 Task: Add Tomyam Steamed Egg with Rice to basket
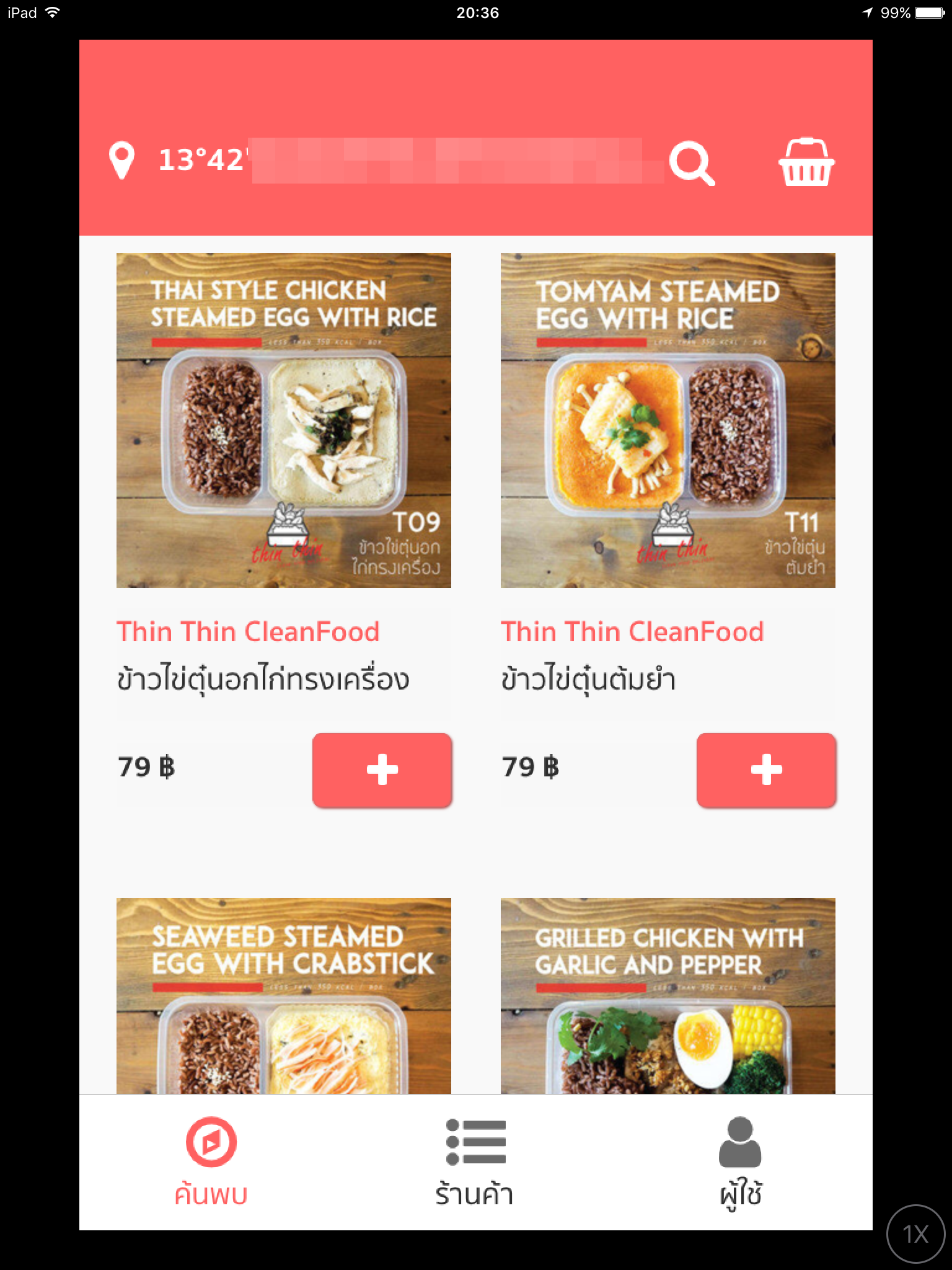766,770
